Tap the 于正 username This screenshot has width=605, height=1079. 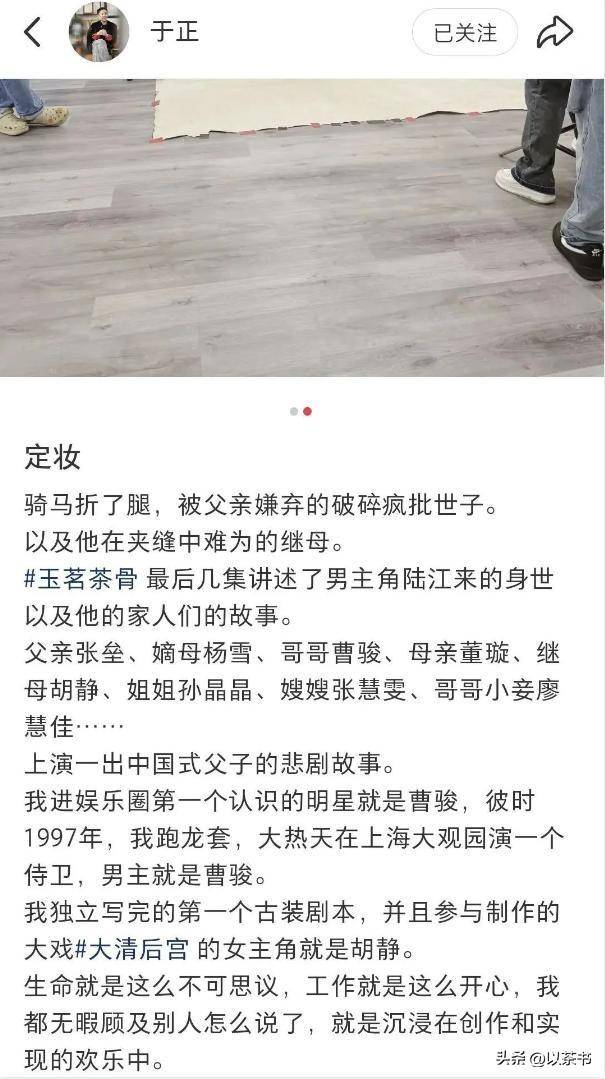tap(174, 32)
